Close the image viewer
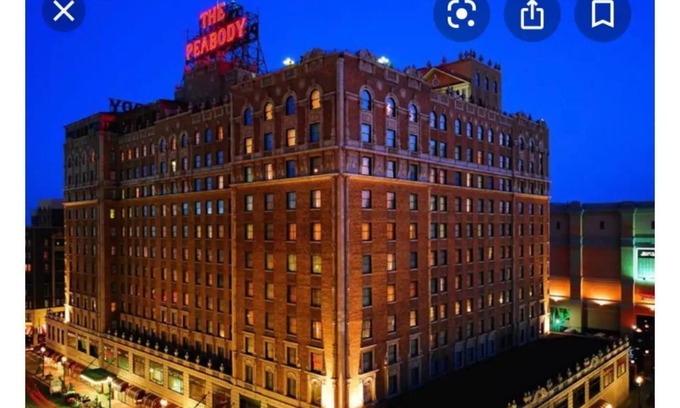The image size is (680, 408). pyautogui.click(x=63, y=11)
